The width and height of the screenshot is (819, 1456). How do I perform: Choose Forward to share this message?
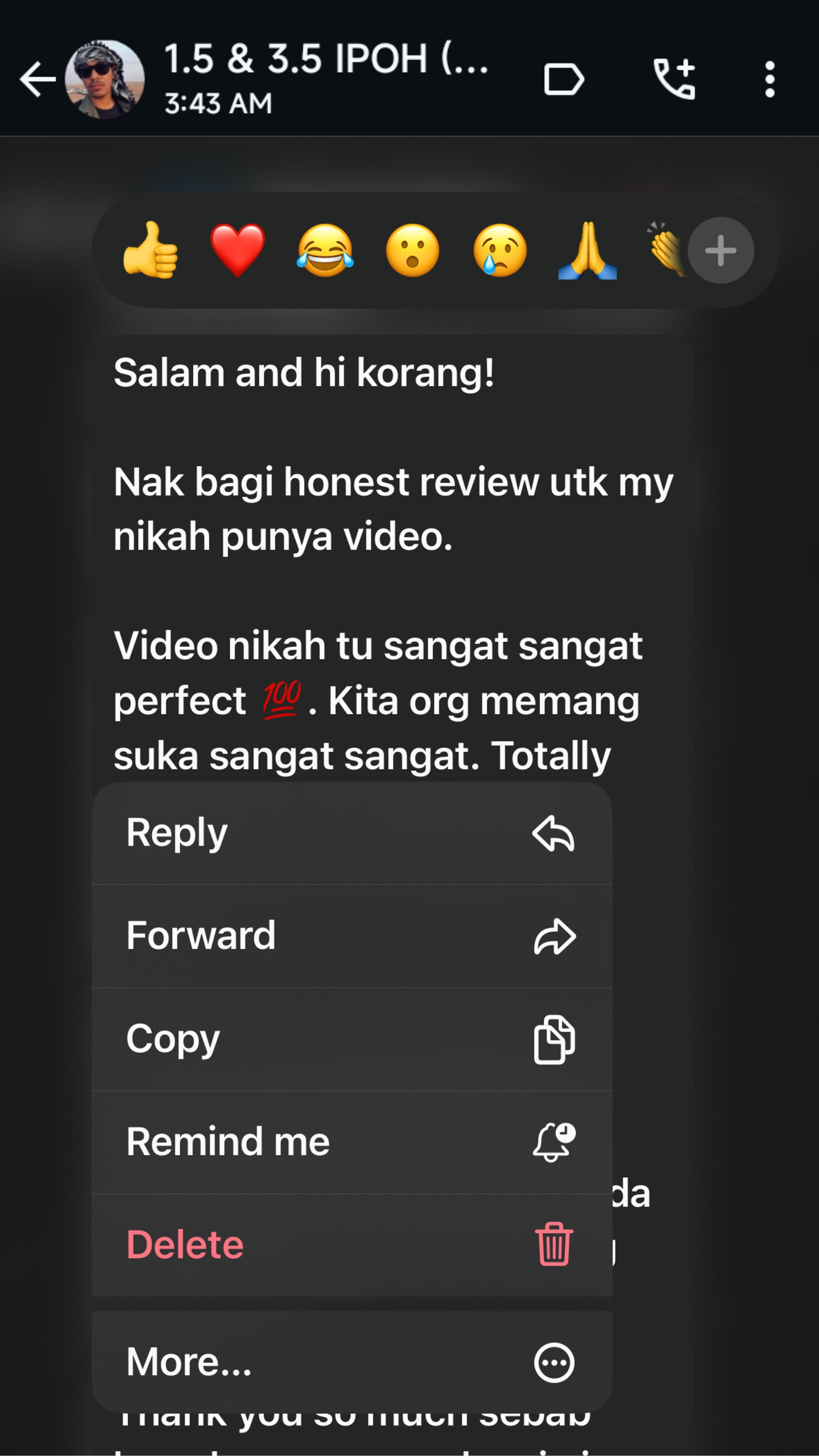click(x=352, y=936)
